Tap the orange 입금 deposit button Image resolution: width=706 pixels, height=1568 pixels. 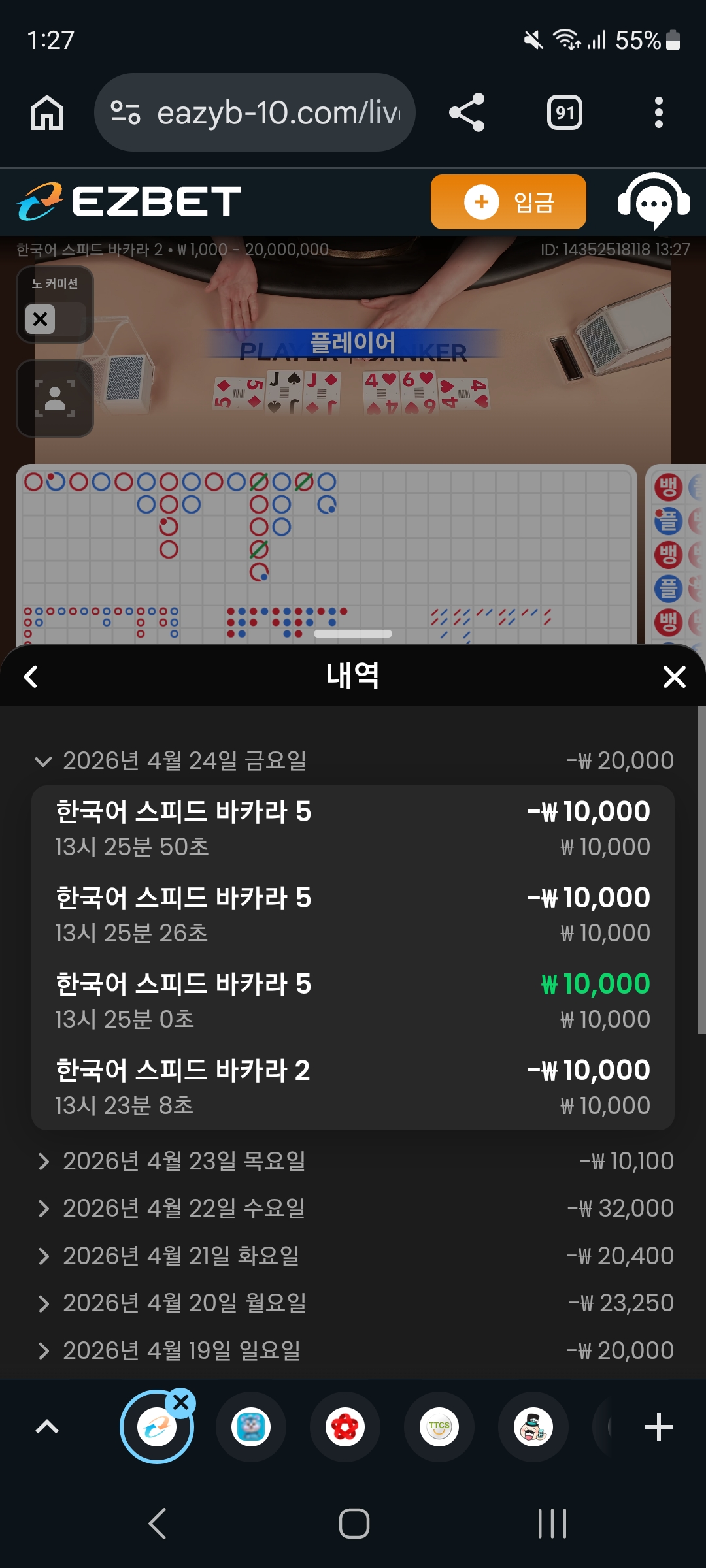pyautogui.click(x=508, y=202)
